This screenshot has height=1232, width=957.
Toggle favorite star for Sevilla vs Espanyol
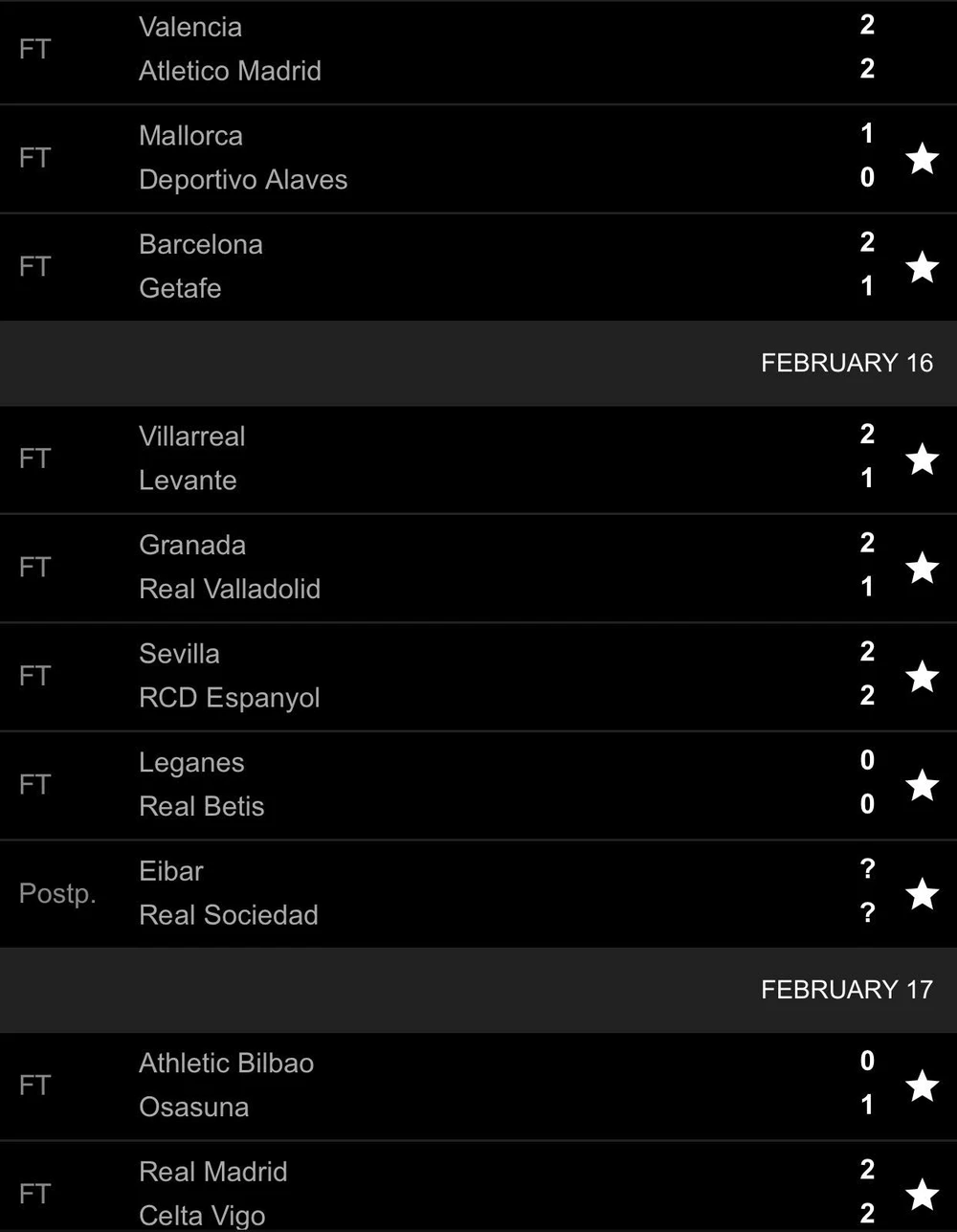coord(922,677)
